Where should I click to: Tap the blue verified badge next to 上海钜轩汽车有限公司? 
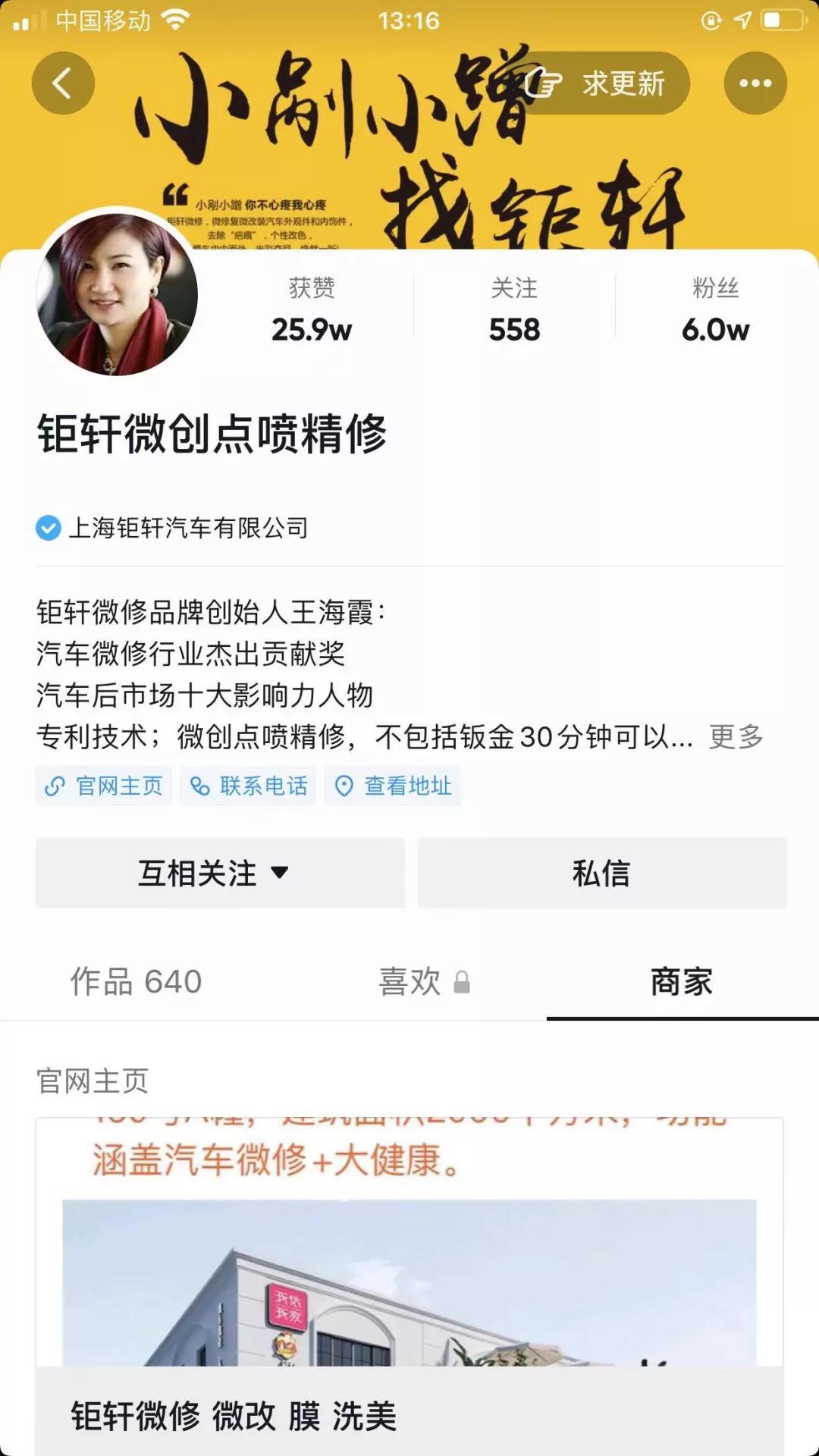click(x=48, y=529)
